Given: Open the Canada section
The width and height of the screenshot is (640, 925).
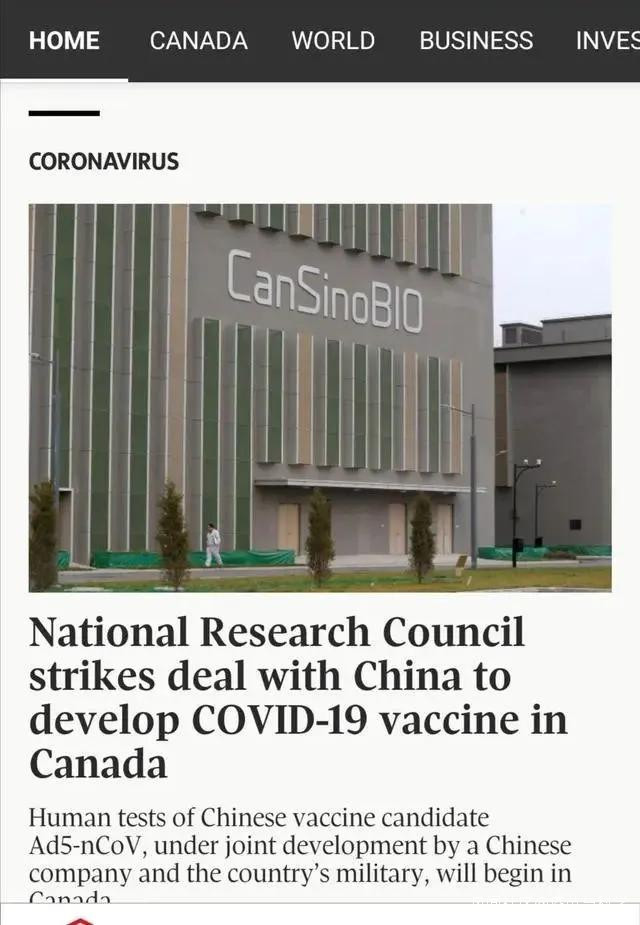Looking at the screenshot, I should click(198, 41).
